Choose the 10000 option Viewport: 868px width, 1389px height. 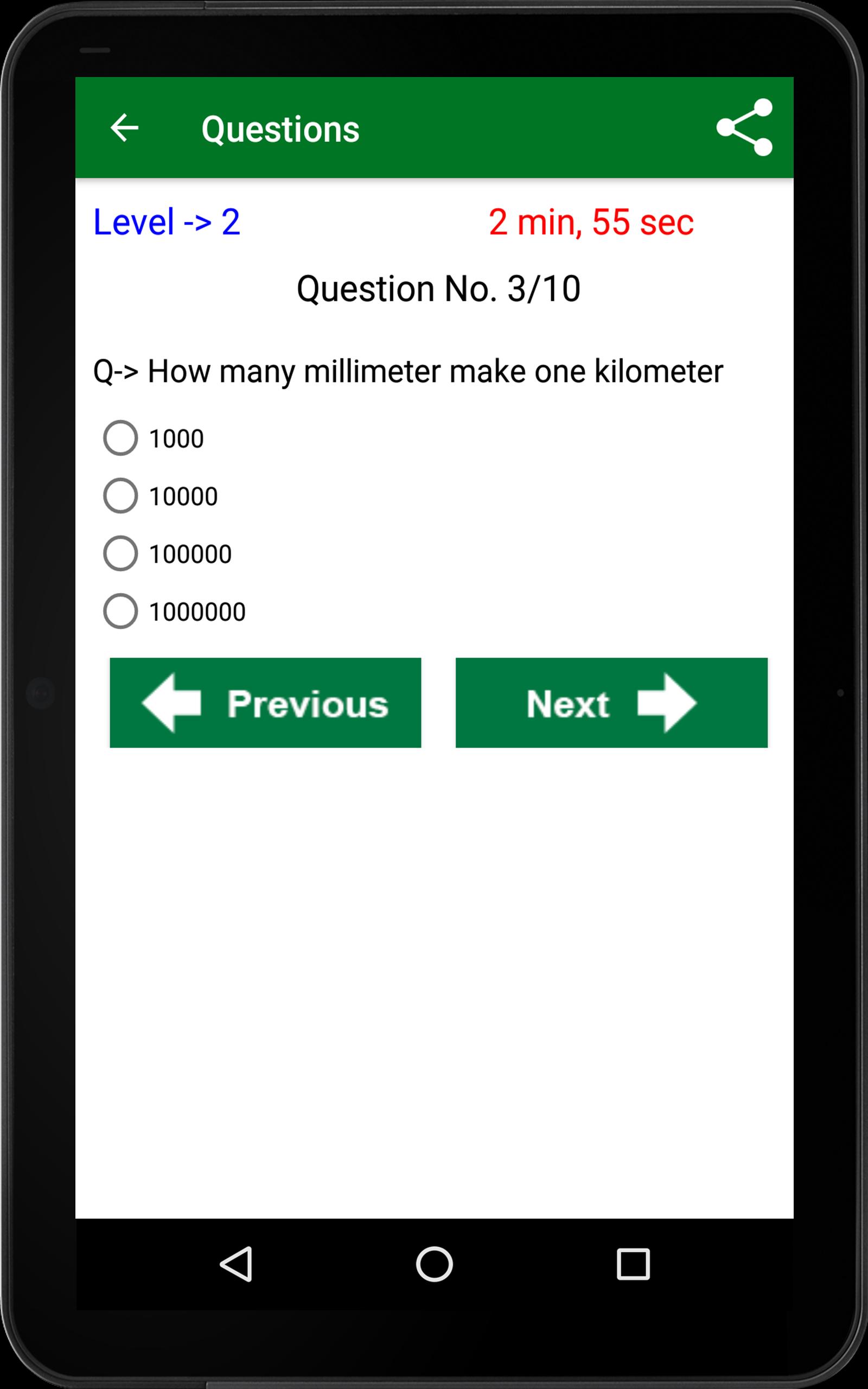[120, 496]
